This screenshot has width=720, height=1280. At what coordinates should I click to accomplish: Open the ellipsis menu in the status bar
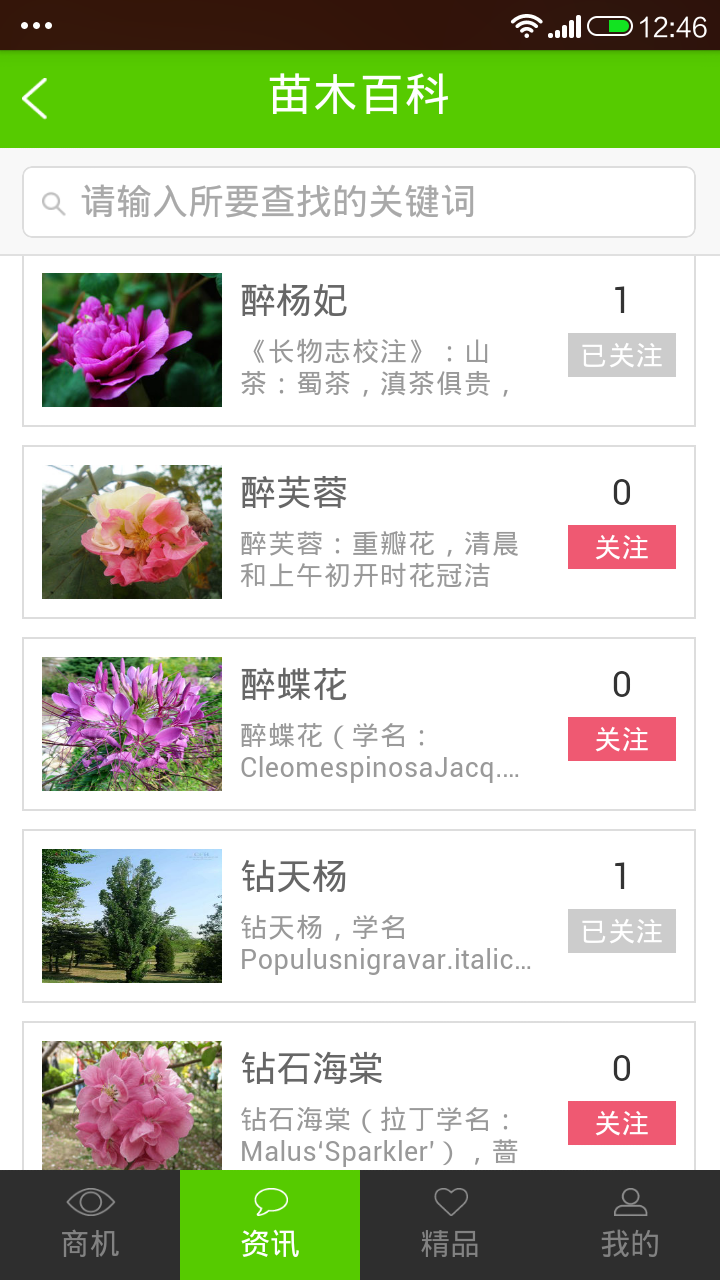tap(38, 24)
